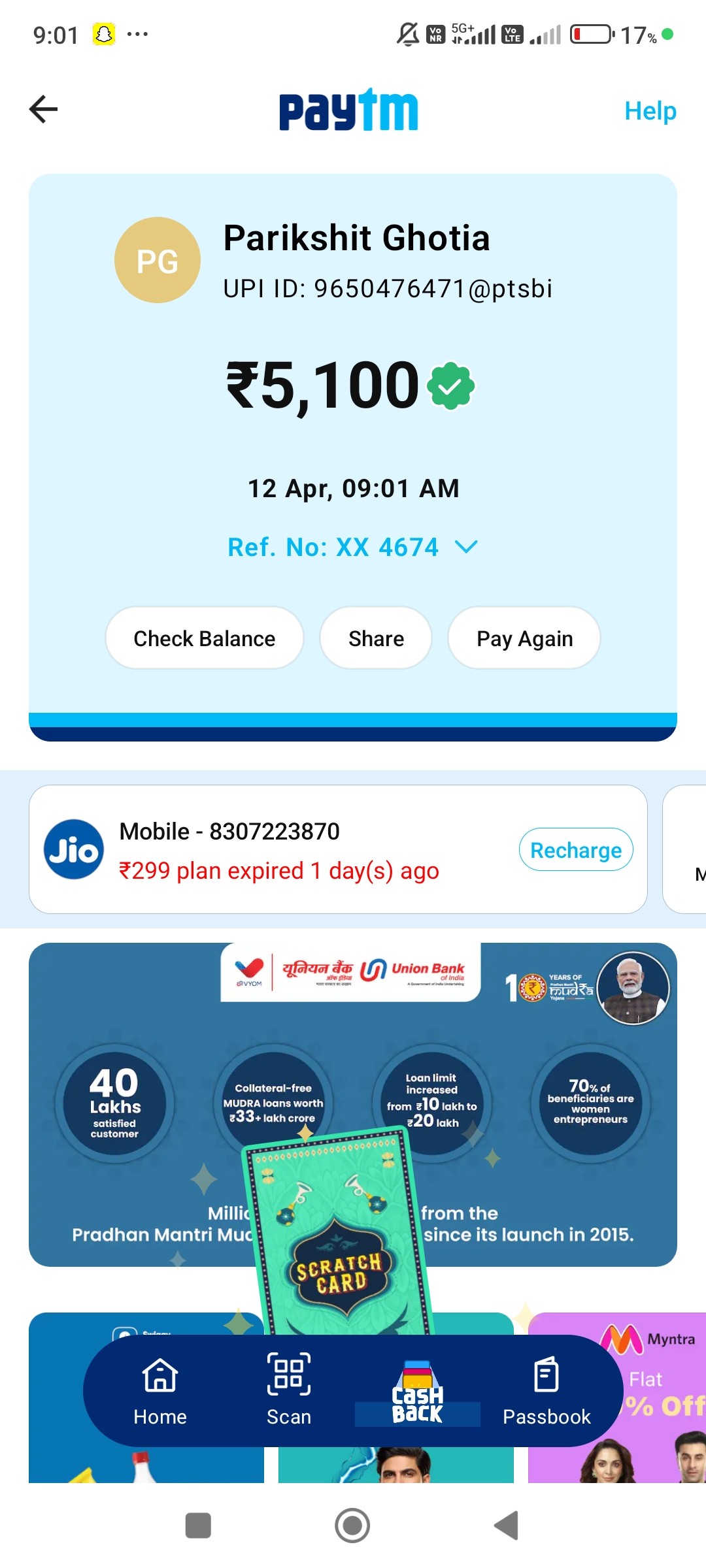Screen dimensions: 706x1568
Task: Open the Cashback tab
Action: 418,1392
